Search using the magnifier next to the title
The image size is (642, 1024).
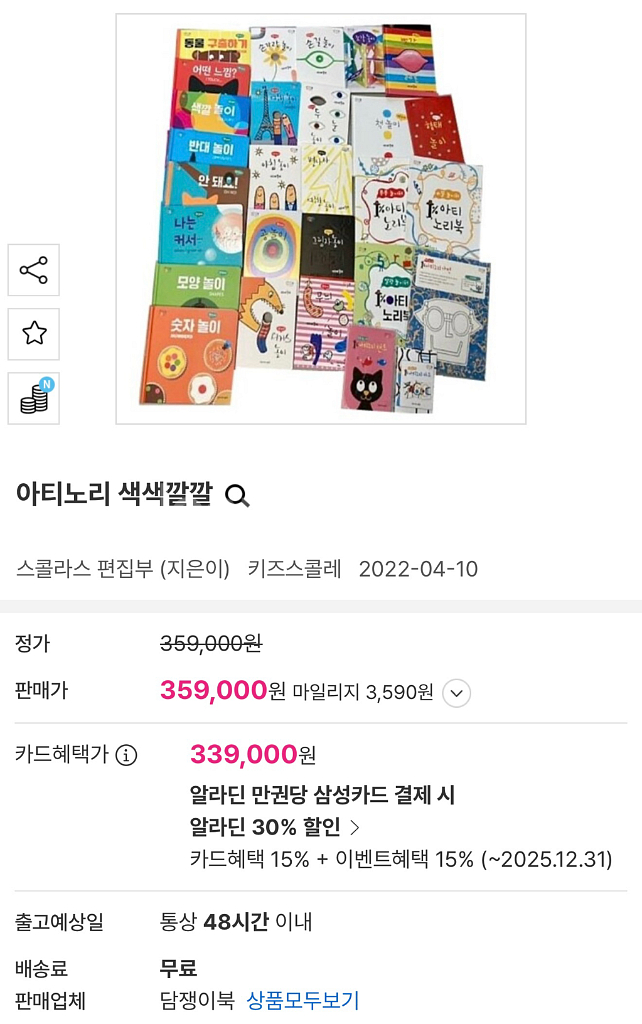(x=237, y=496)
